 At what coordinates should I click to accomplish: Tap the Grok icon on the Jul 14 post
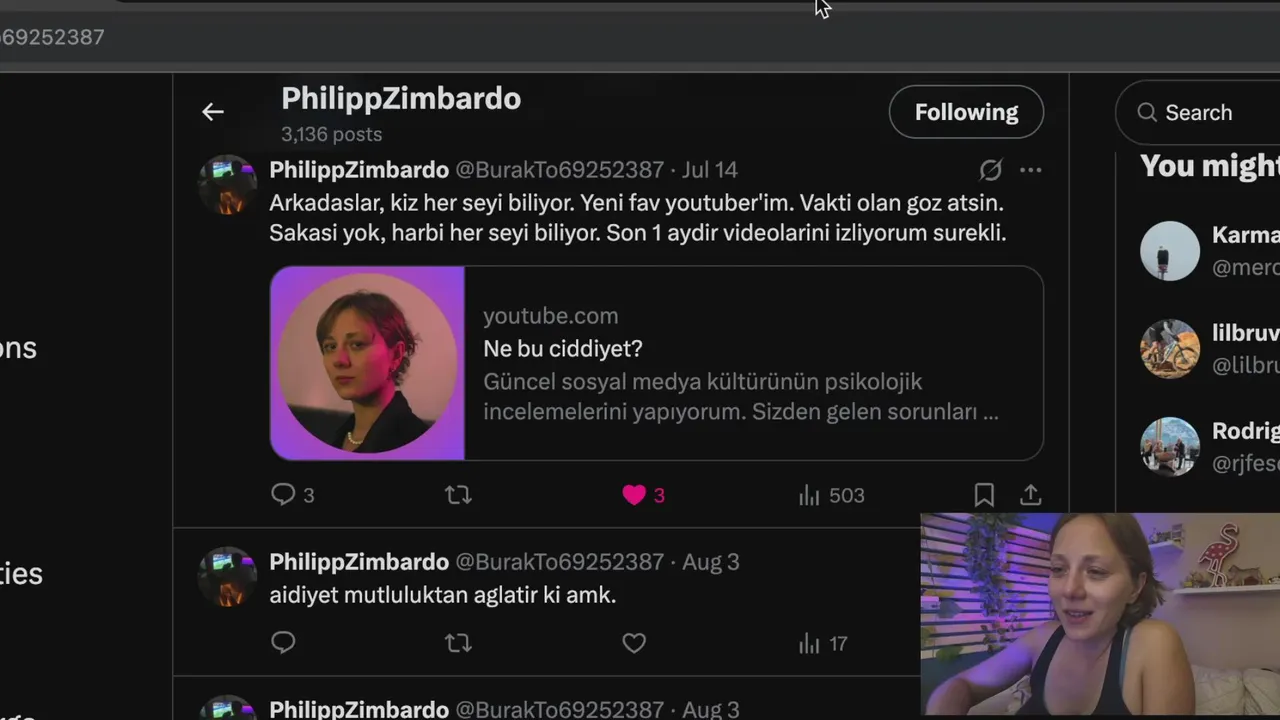990,170
